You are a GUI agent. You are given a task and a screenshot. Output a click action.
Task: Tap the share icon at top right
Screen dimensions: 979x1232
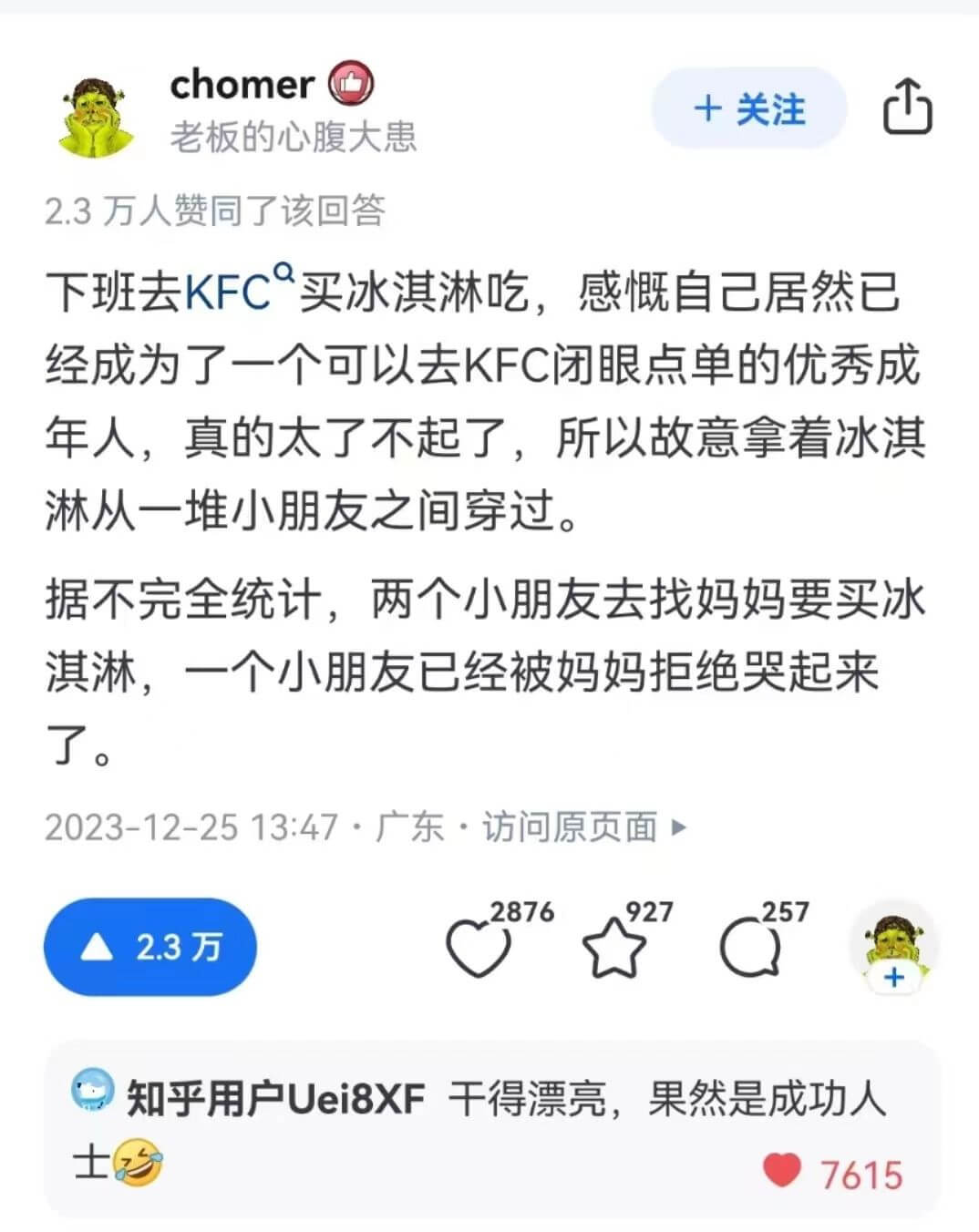click(x=907, y=106)
